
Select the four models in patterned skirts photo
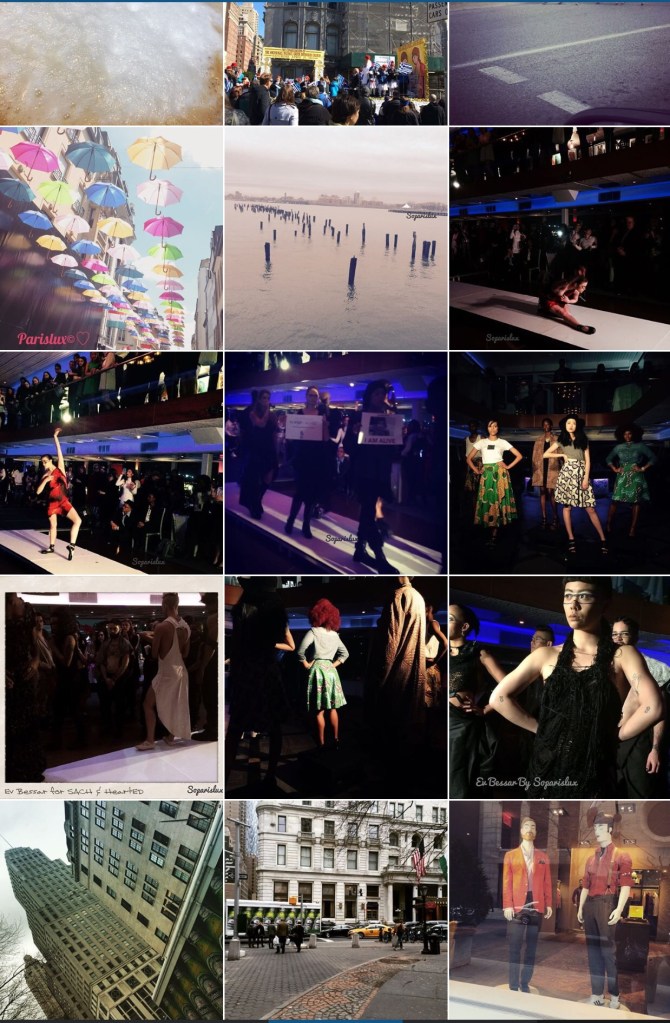559,462
